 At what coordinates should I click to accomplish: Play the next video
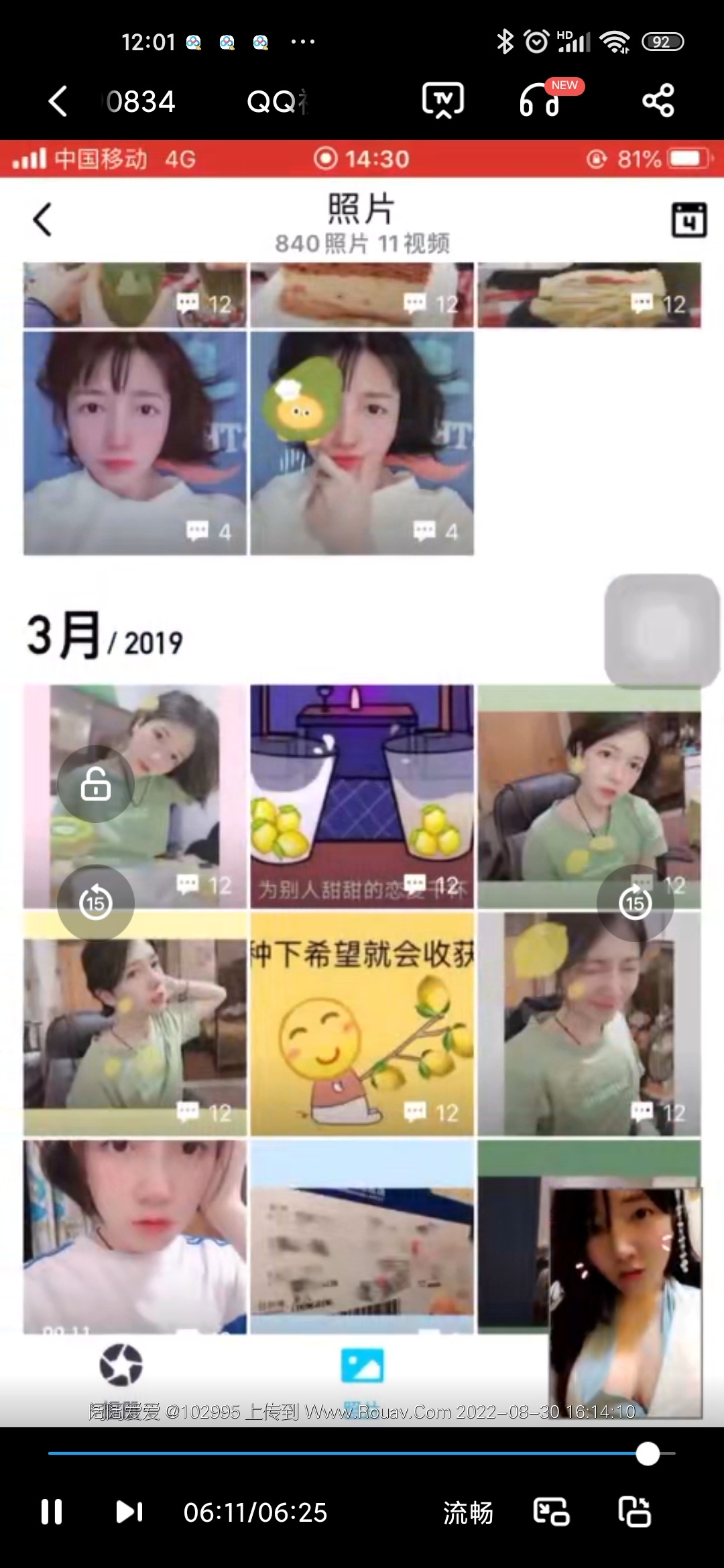click(x=129, y=1512)
